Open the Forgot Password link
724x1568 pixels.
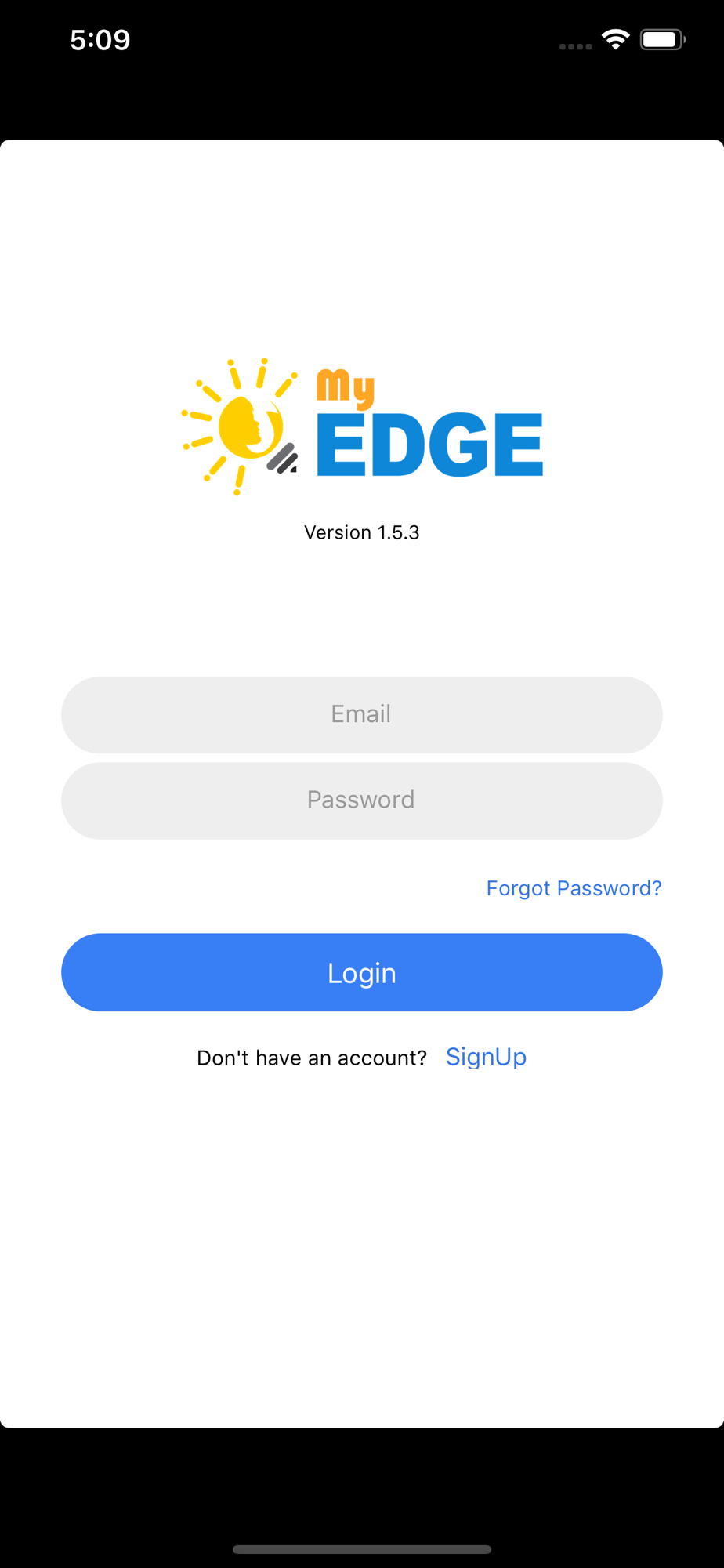point(574,888)
